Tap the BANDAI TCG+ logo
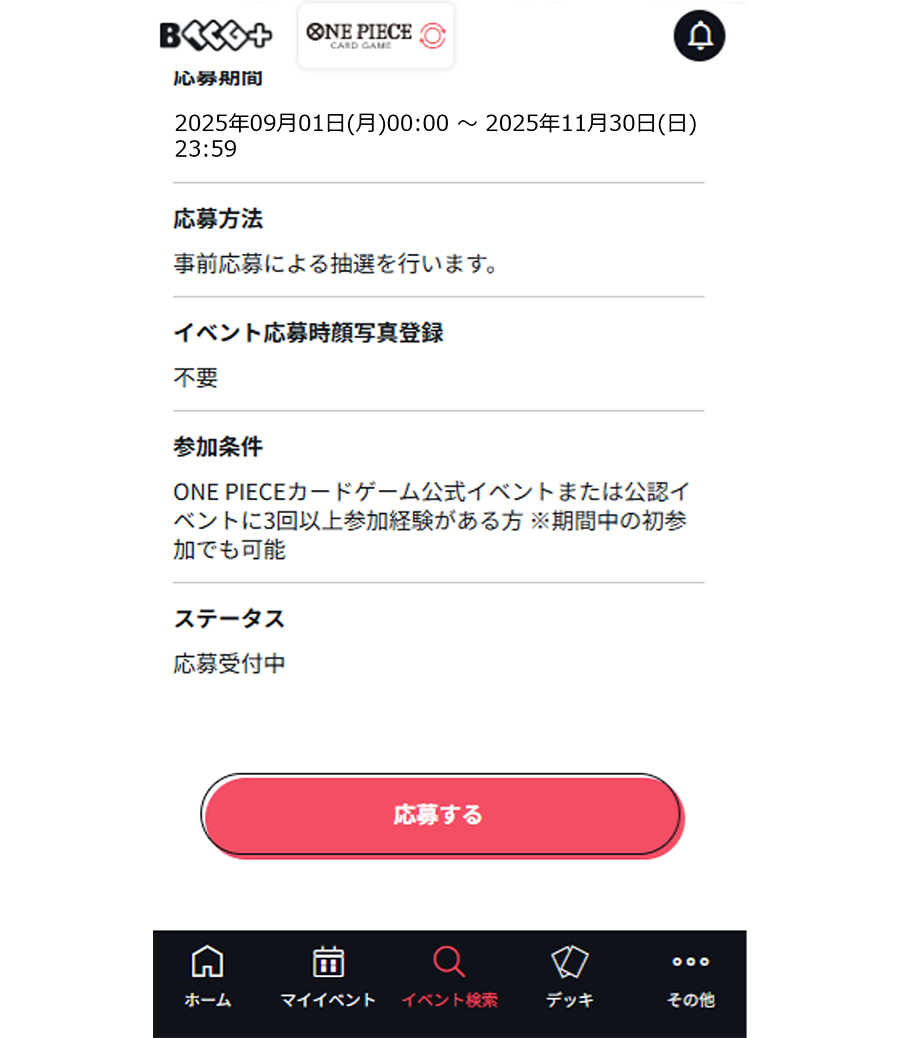The height and width of the screenshot is (1038, 900). (x=220, y=34)
